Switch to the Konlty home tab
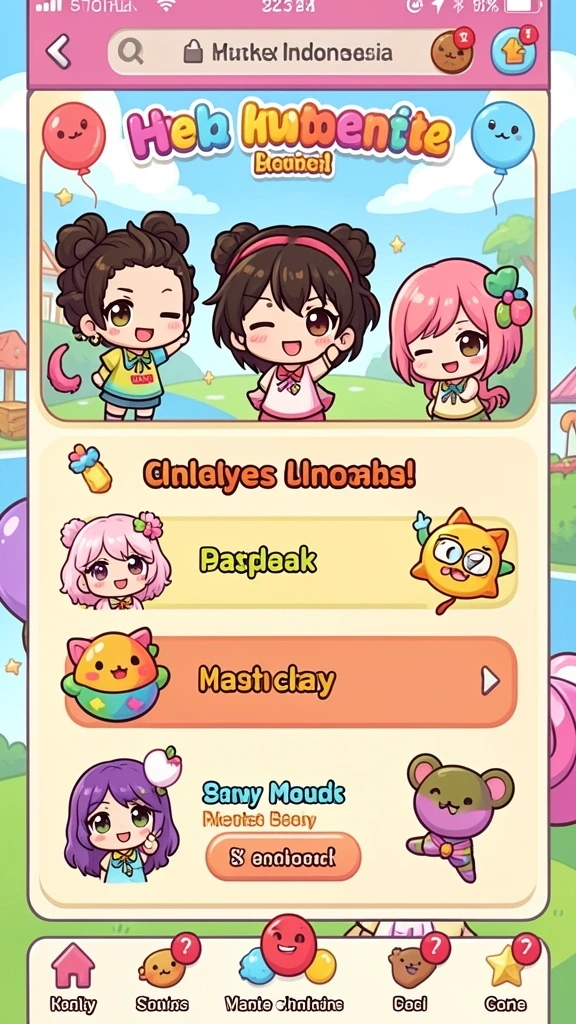The width and height of the screenshot is (576, 1024). (72, 977)
